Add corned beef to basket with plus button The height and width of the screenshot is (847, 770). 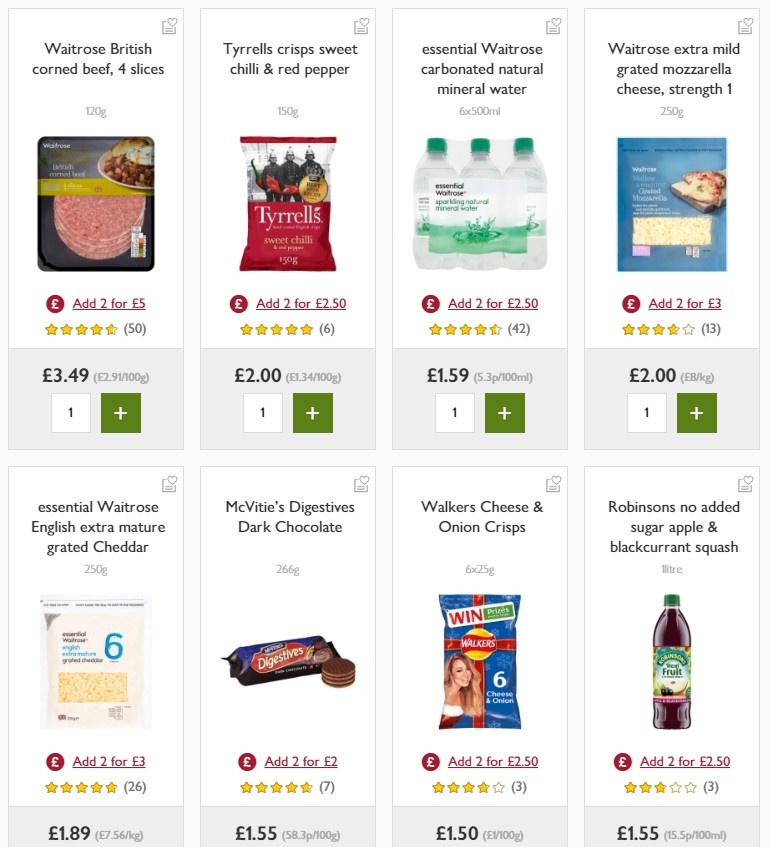pyautogui.click(x=120, y=412)
